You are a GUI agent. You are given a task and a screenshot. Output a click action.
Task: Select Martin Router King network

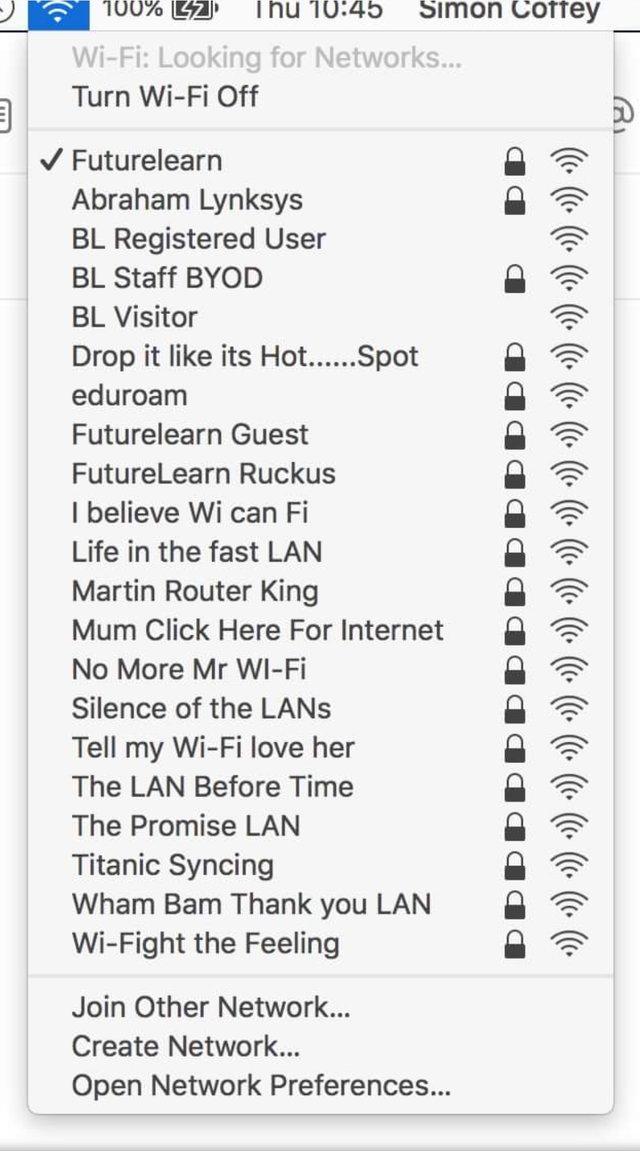[320, 591]
